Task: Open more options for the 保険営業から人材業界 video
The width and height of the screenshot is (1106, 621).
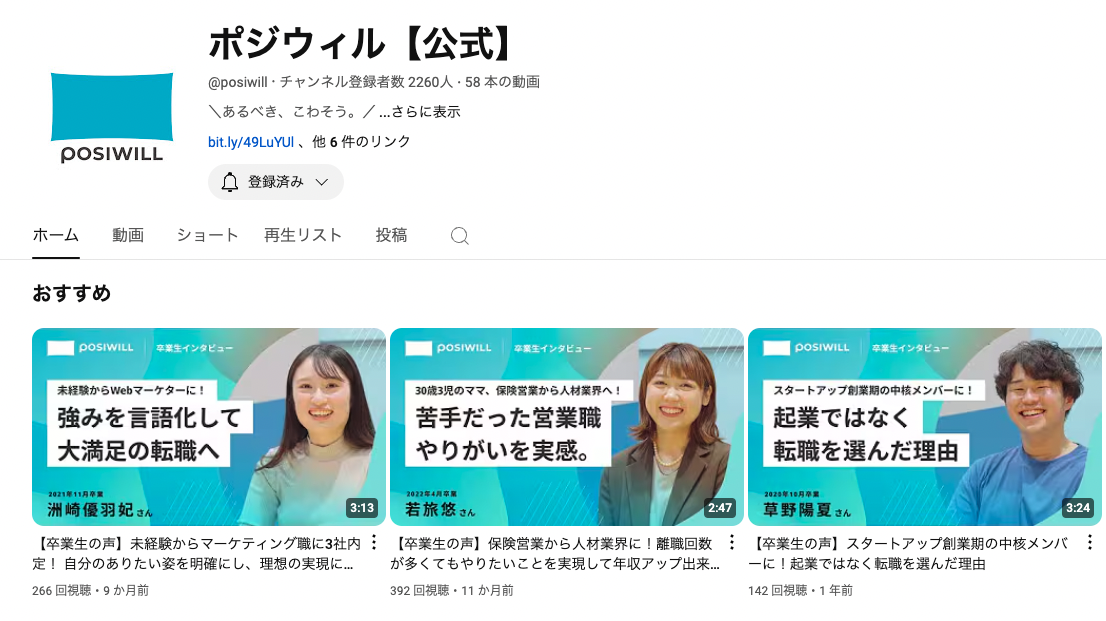Action: (732, 543)
